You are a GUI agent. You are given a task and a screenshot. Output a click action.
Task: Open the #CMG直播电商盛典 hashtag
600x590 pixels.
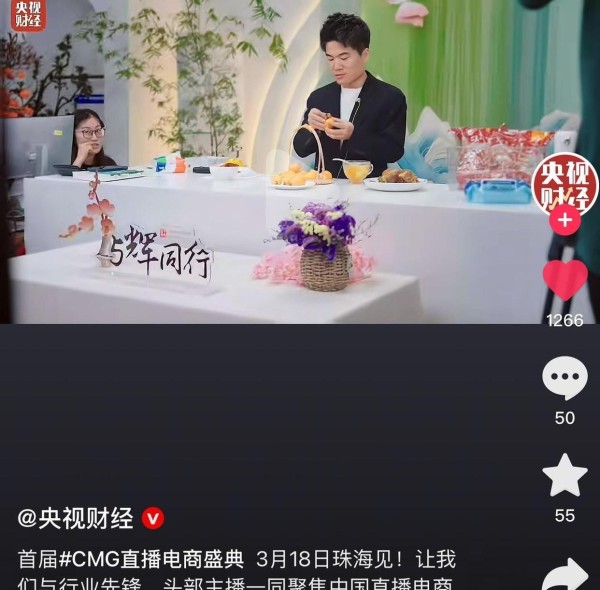click(x=152, y=558)
